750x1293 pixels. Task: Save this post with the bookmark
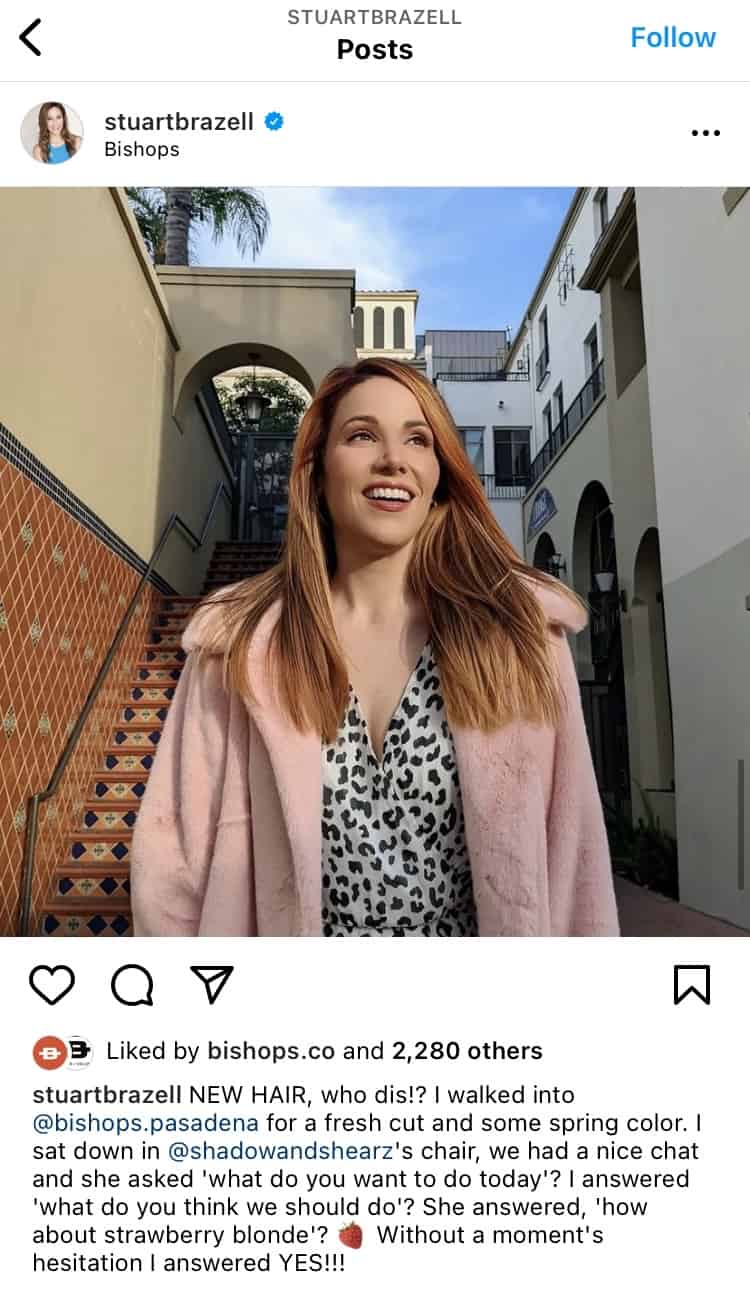click(x=692, y=985)
